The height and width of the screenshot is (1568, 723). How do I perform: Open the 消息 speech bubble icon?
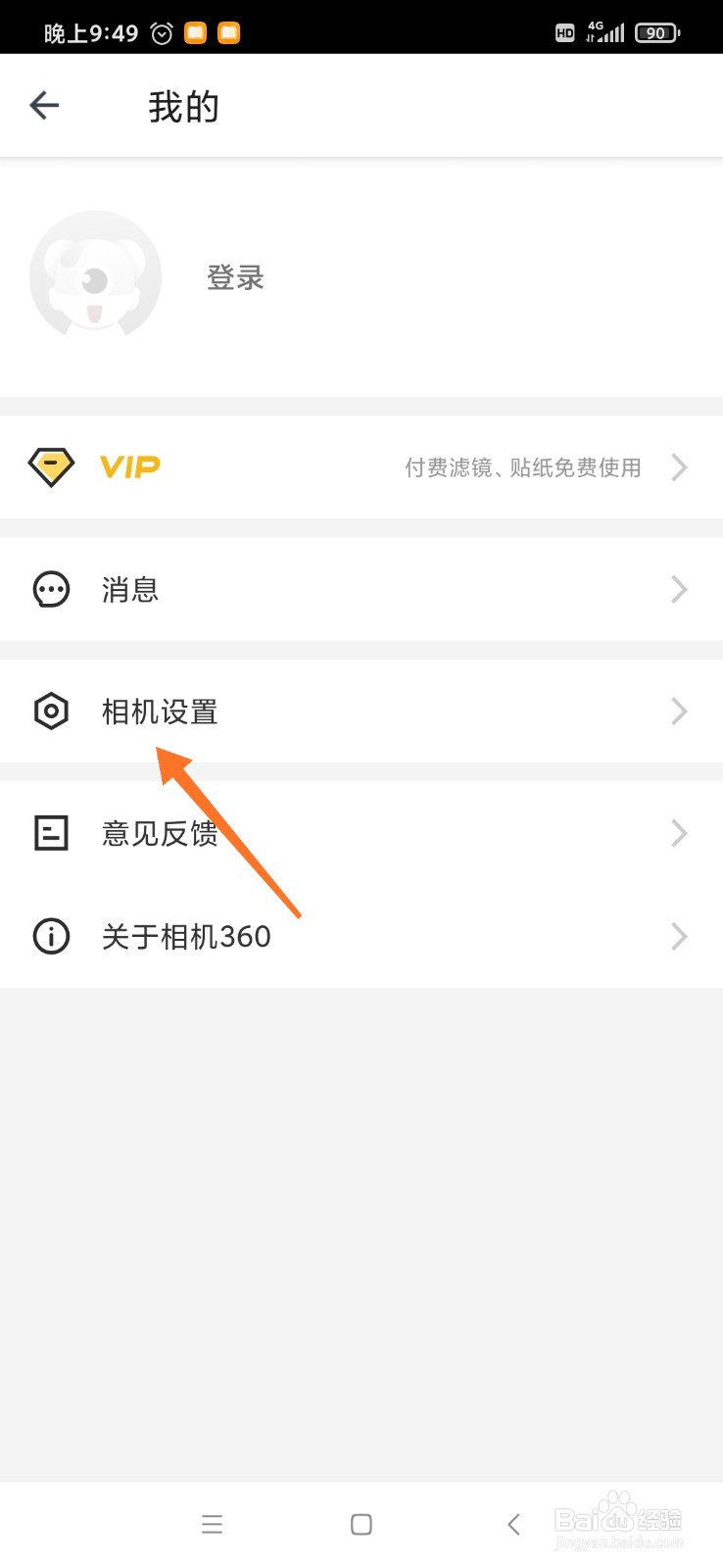click(x=51, y=589)
